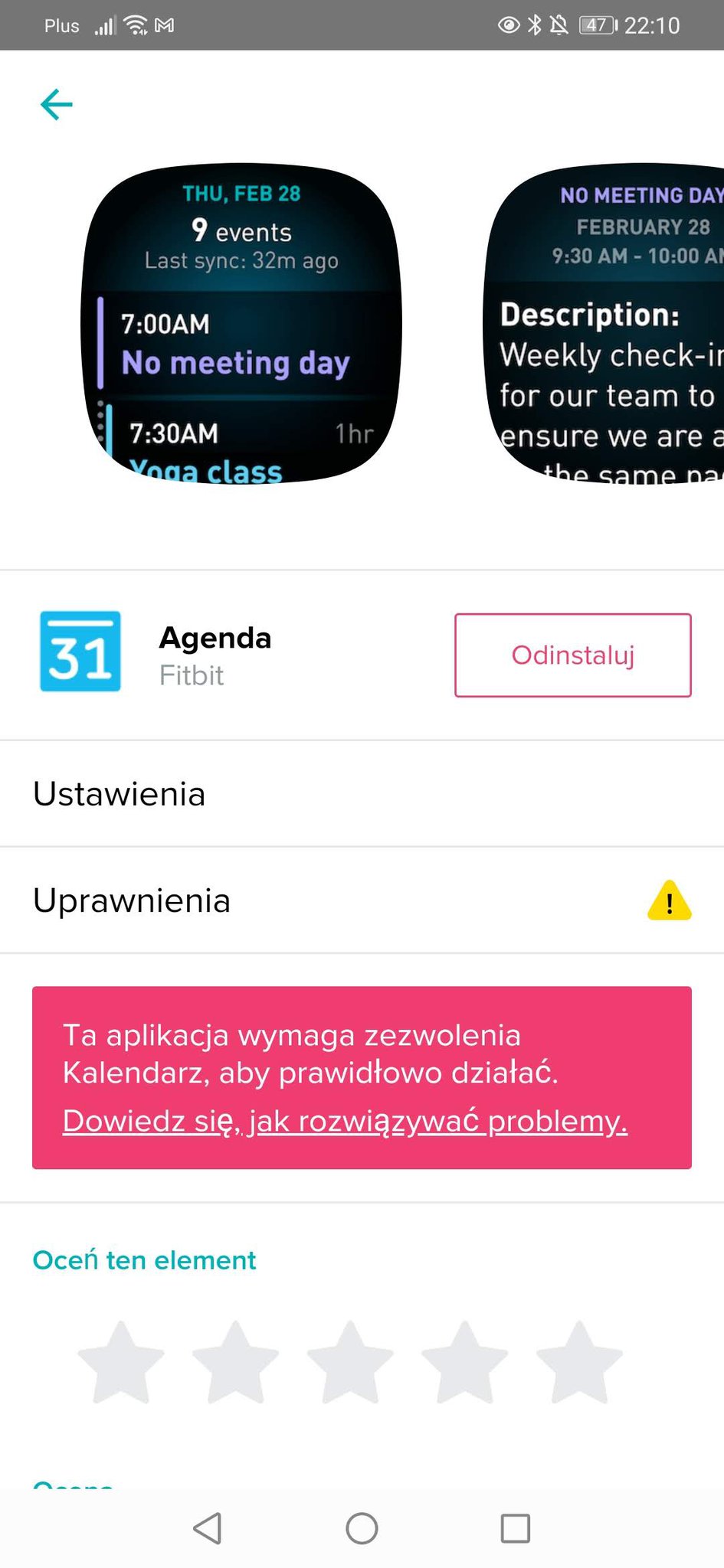Viewport: 724px width, 1568px height.
Task: View the agenda list watch screenshot
Action: (241, 323)
